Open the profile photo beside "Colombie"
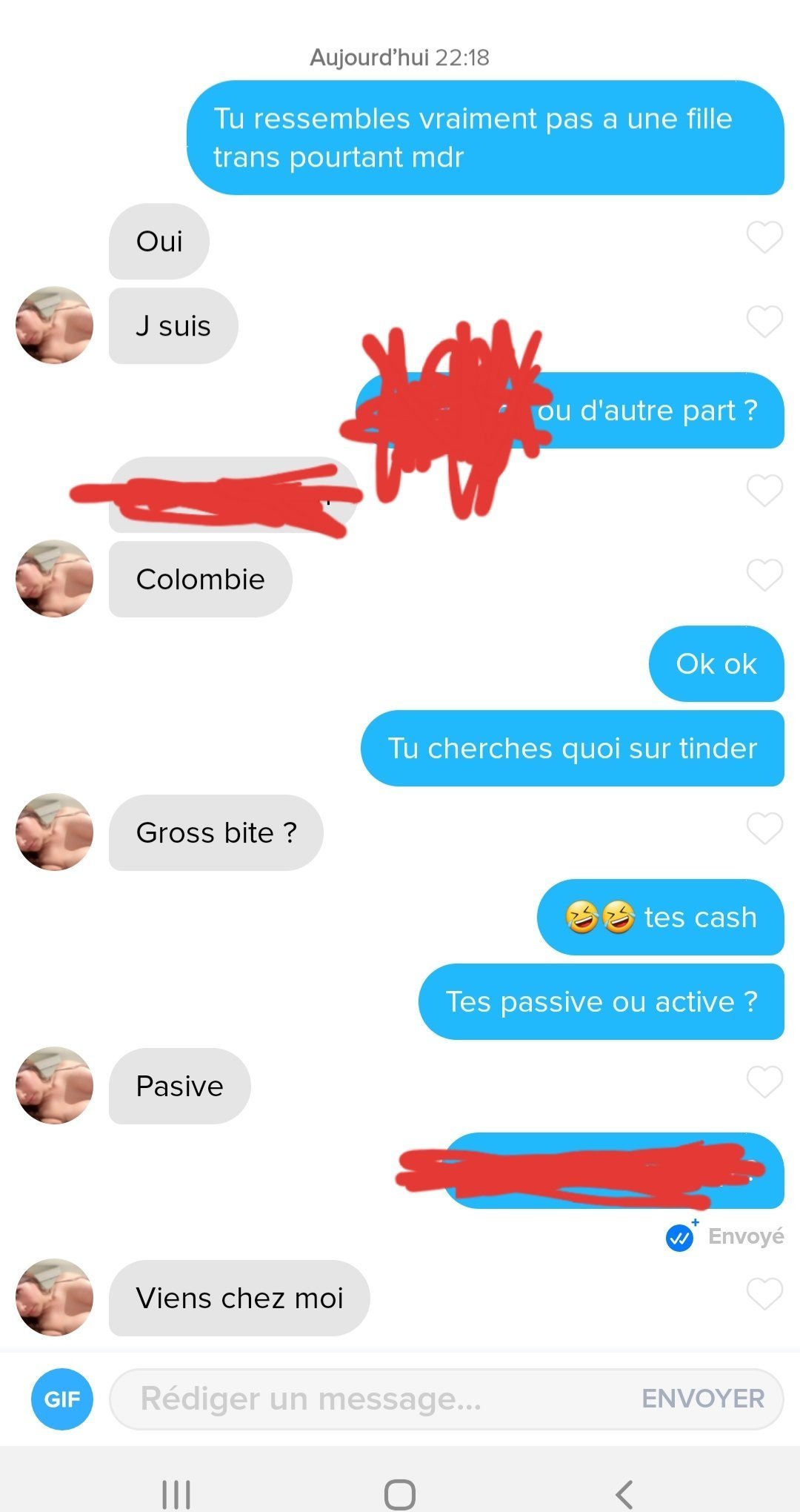 pos(54,578)
